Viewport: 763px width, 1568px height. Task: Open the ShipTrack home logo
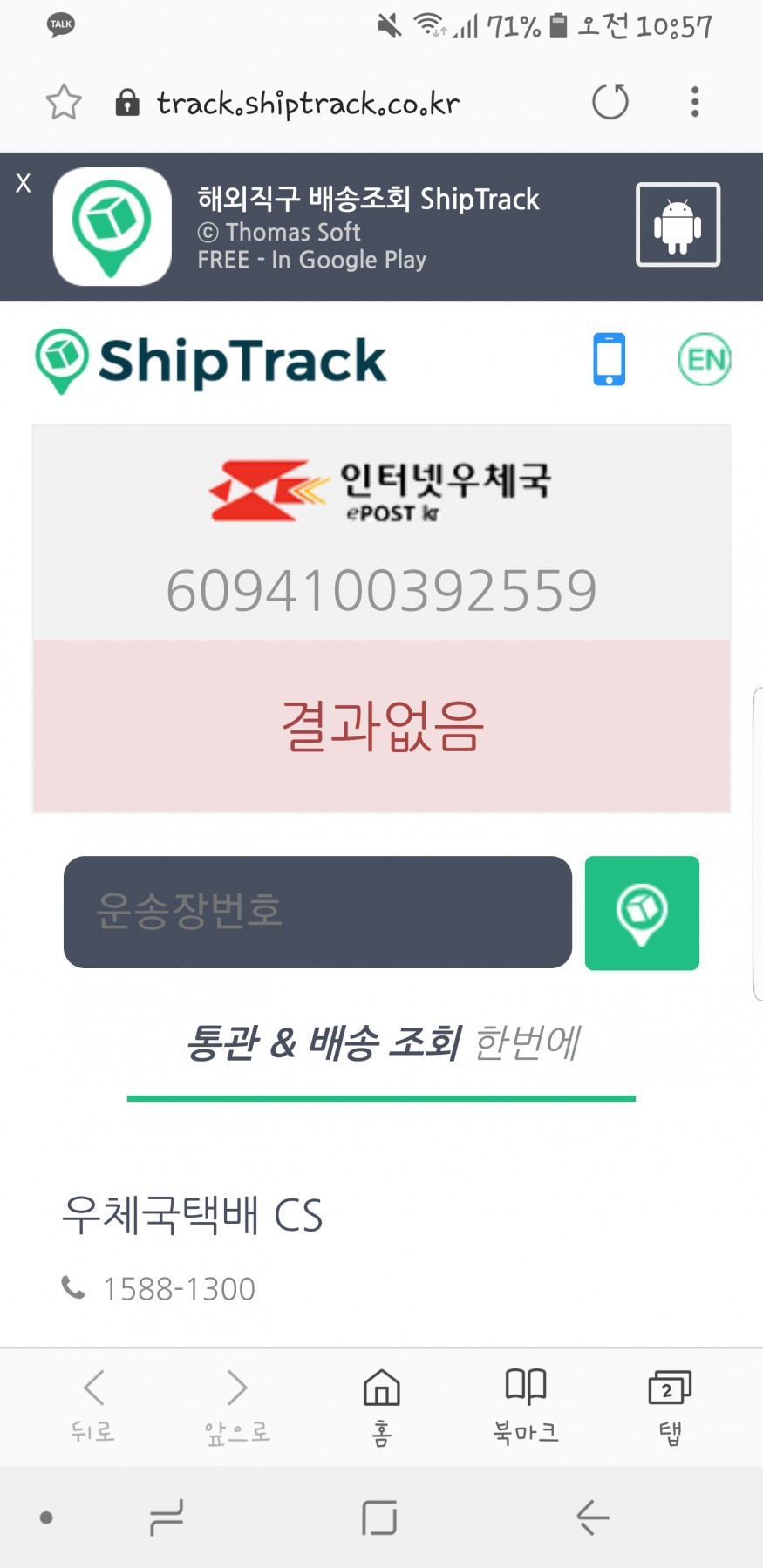[x=211, y=360]
